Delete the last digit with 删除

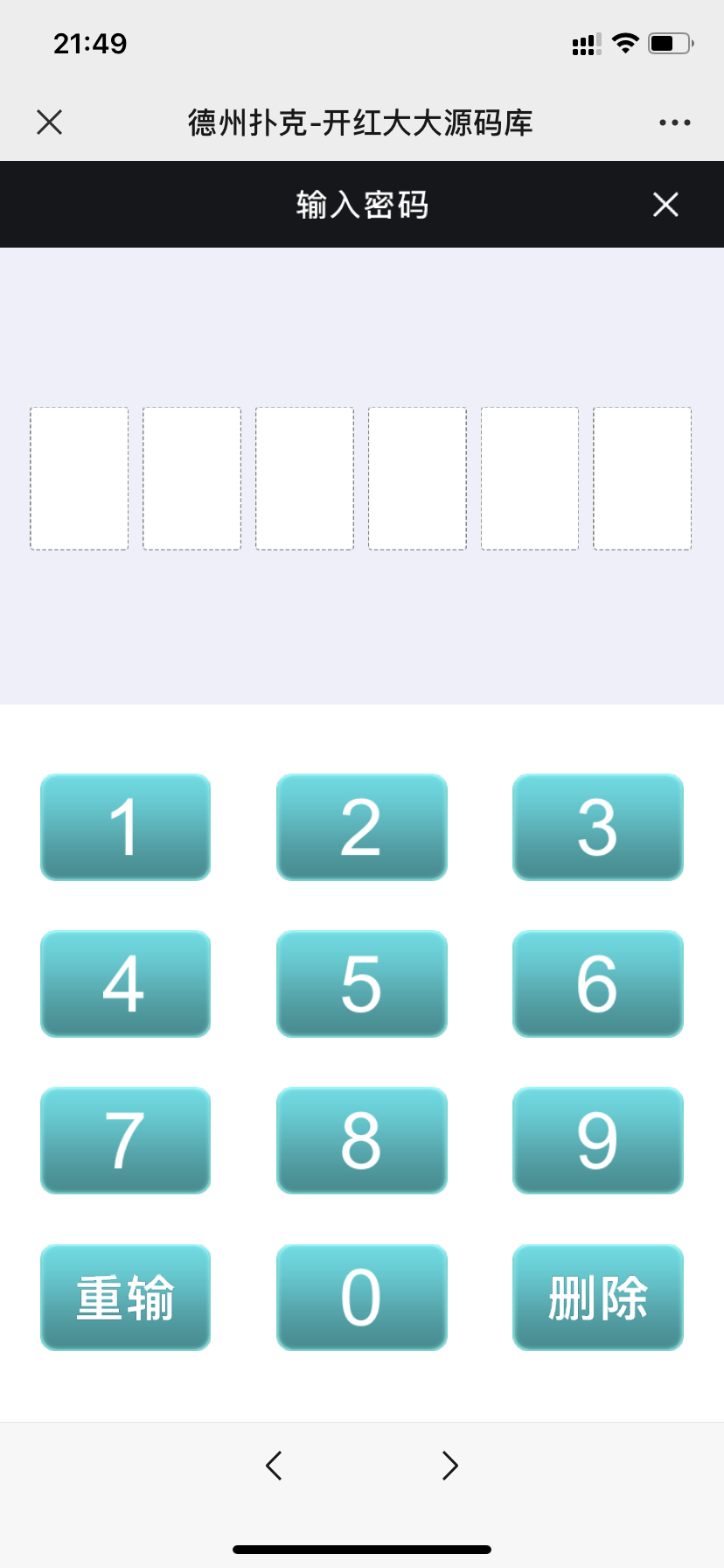[597, 1297]
